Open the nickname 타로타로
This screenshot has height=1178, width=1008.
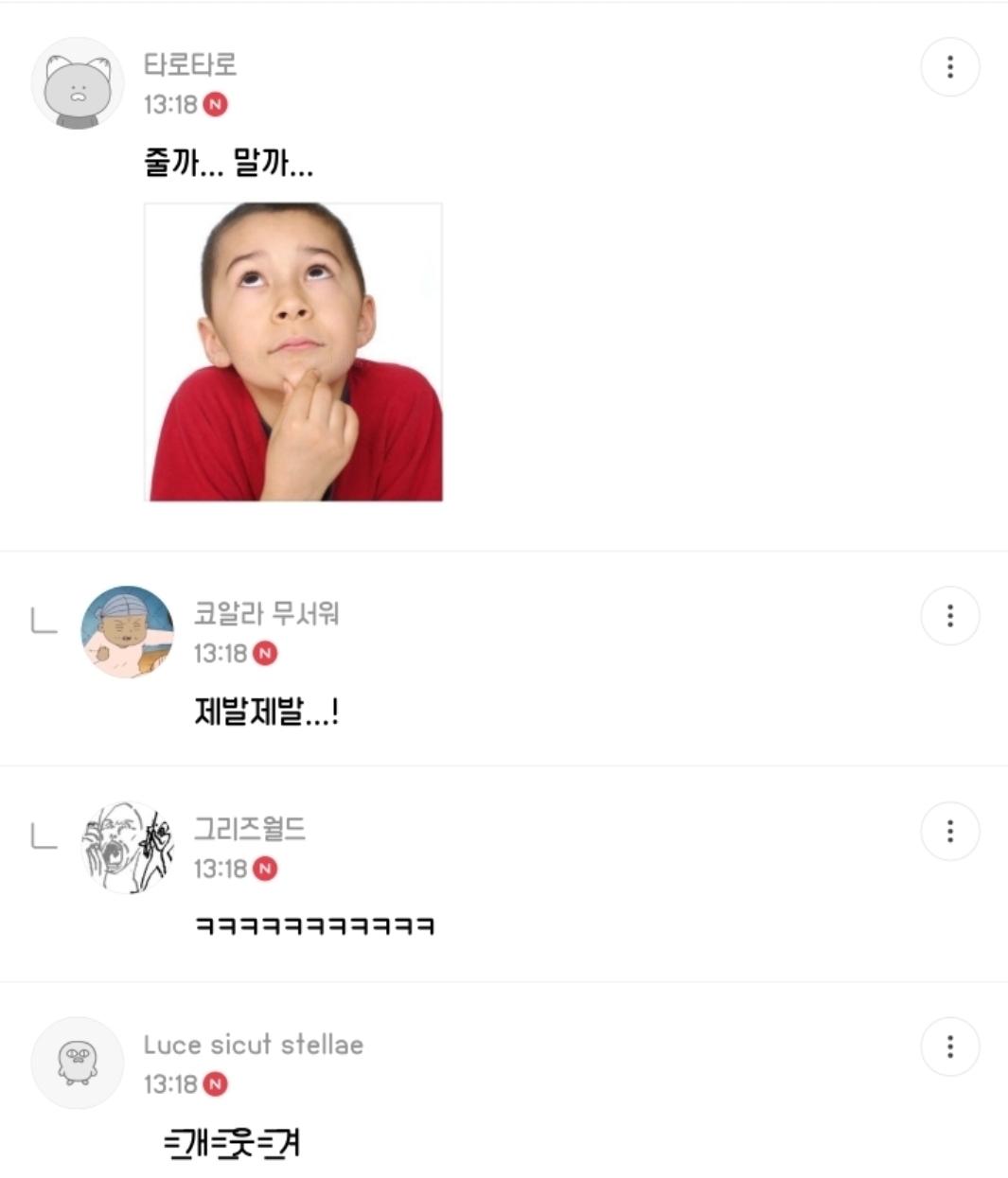pyautogui.click(x=190, y=64)
